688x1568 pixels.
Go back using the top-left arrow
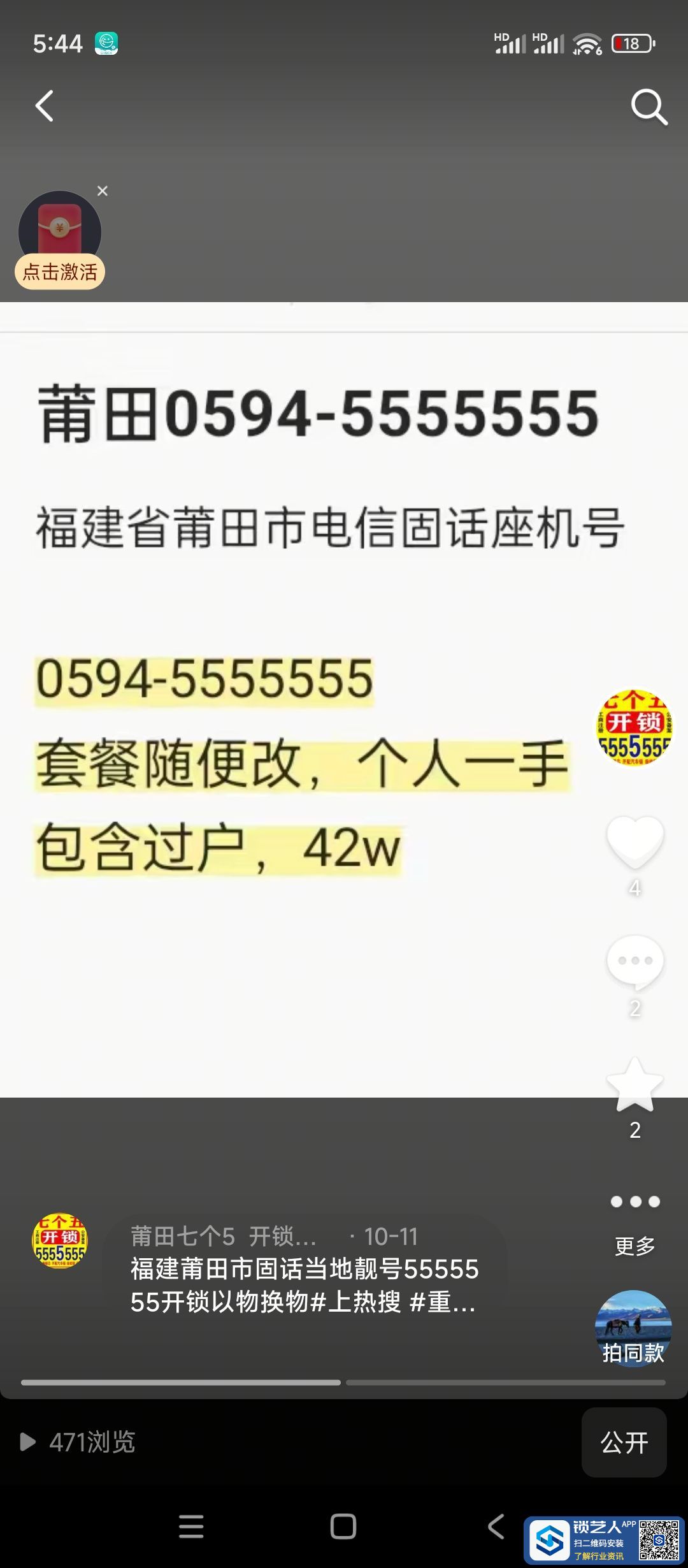click(44, 106)
